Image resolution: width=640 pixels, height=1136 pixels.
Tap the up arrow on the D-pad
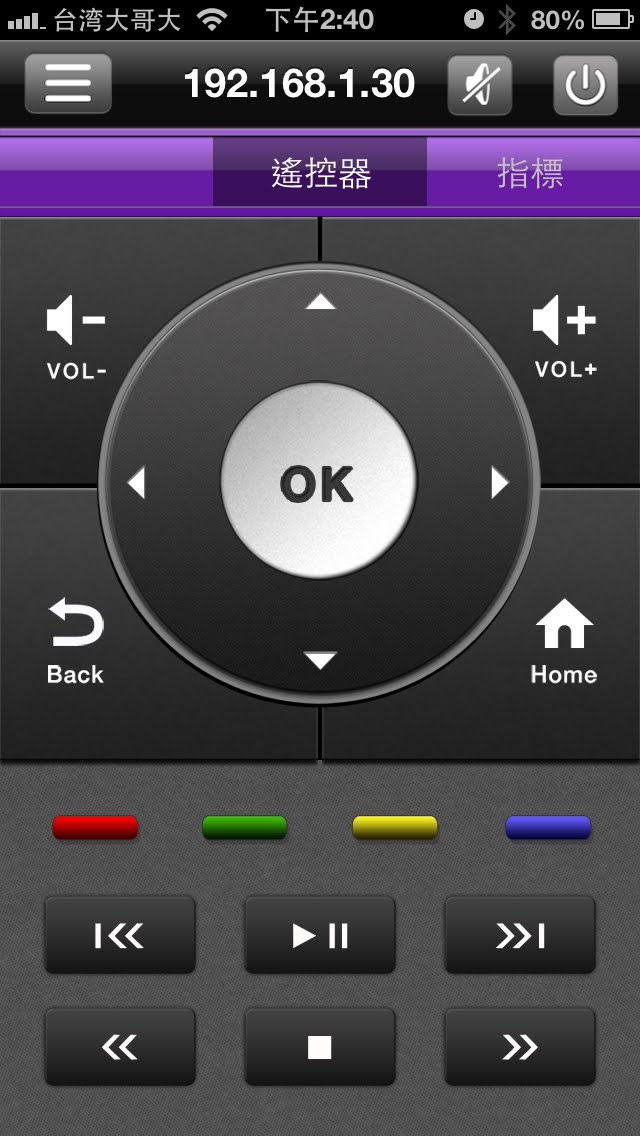320,301
